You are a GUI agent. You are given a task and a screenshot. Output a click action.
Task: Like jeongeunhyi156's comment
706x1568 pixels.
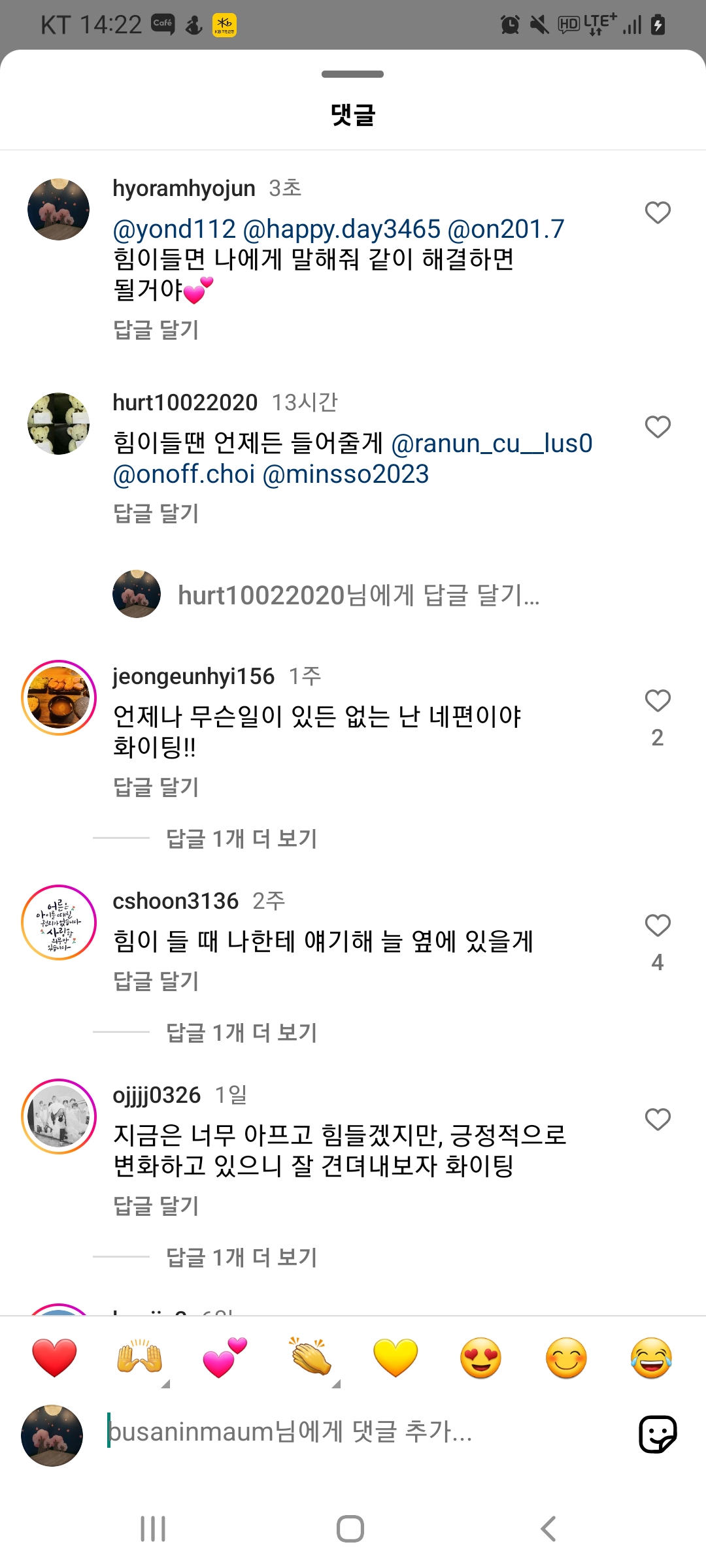coord(658,701)
